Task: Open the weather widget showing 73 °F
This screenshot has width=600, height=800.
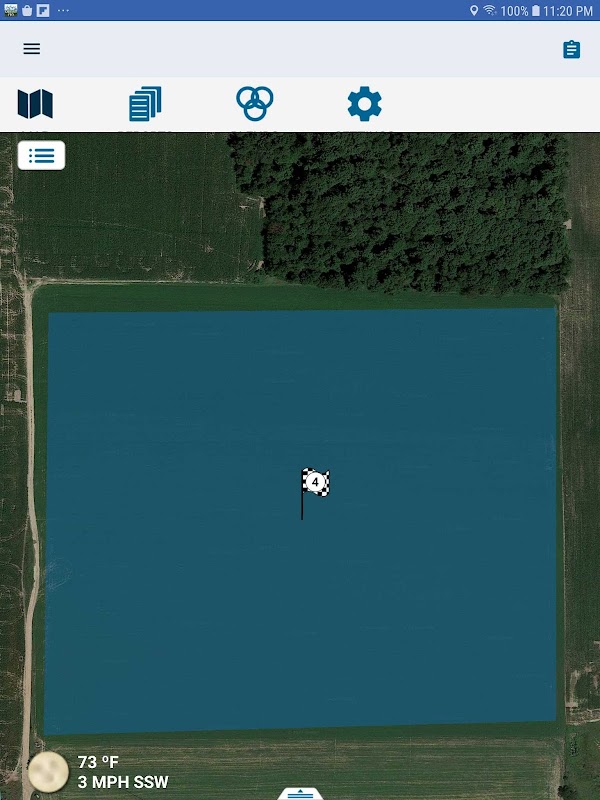Action: pyautogui.click(x=98, y=772)
